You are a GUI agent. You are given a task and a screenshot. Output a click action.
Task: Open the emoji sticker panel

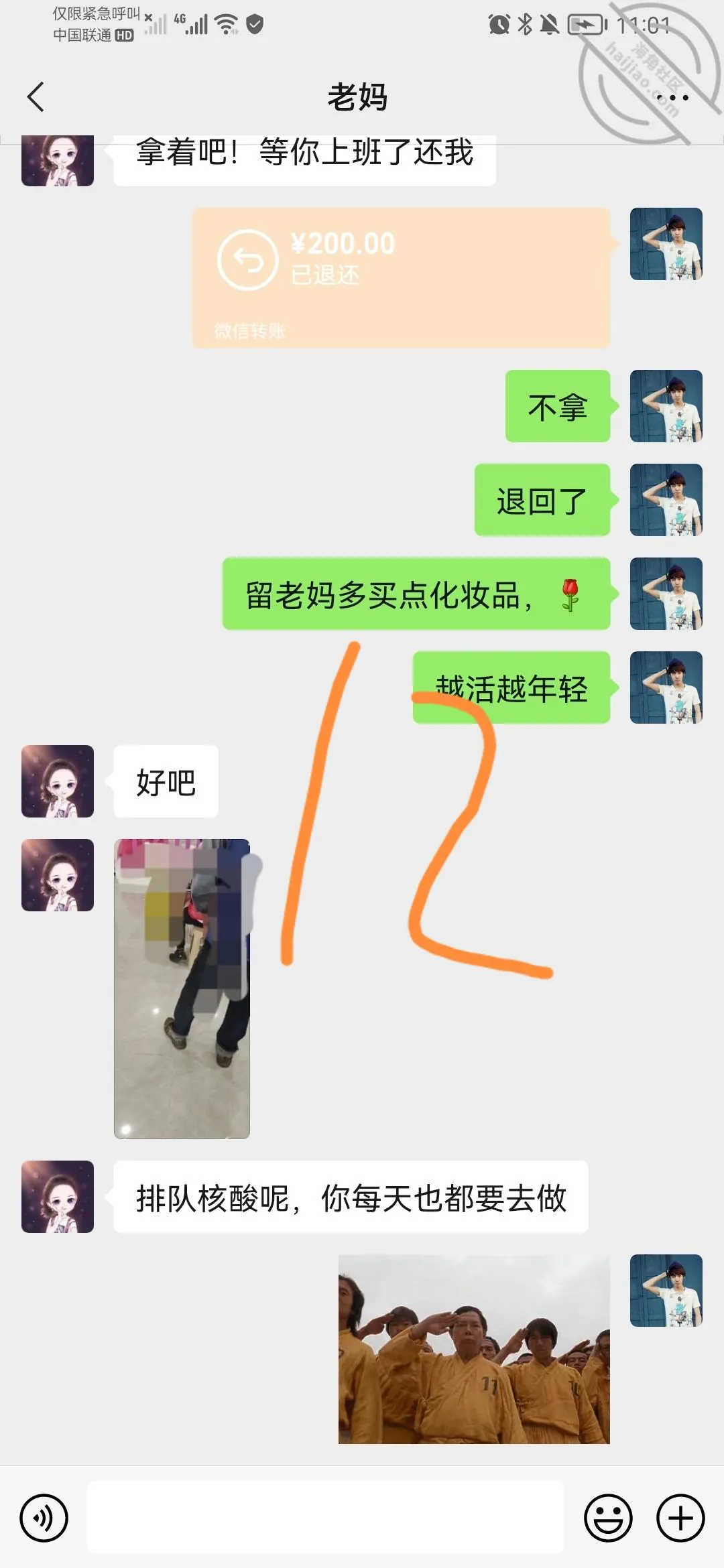point(609,1518)
